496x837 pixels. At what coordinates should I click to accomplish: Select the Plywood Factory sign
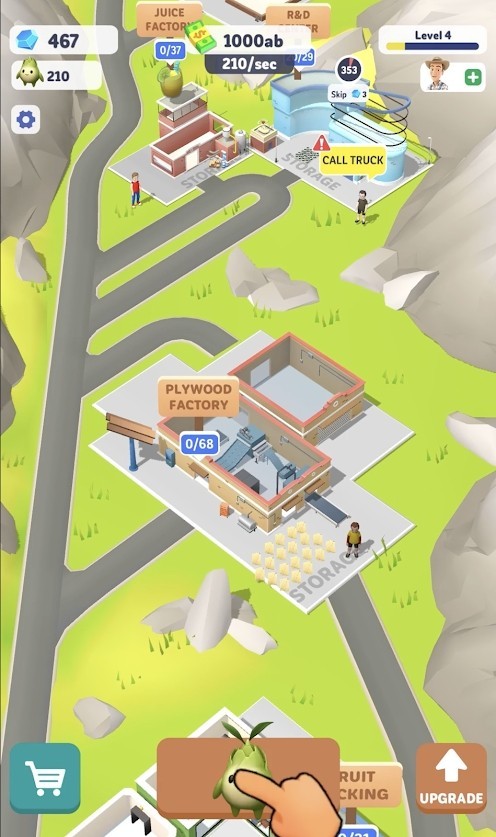coord(199,397)
